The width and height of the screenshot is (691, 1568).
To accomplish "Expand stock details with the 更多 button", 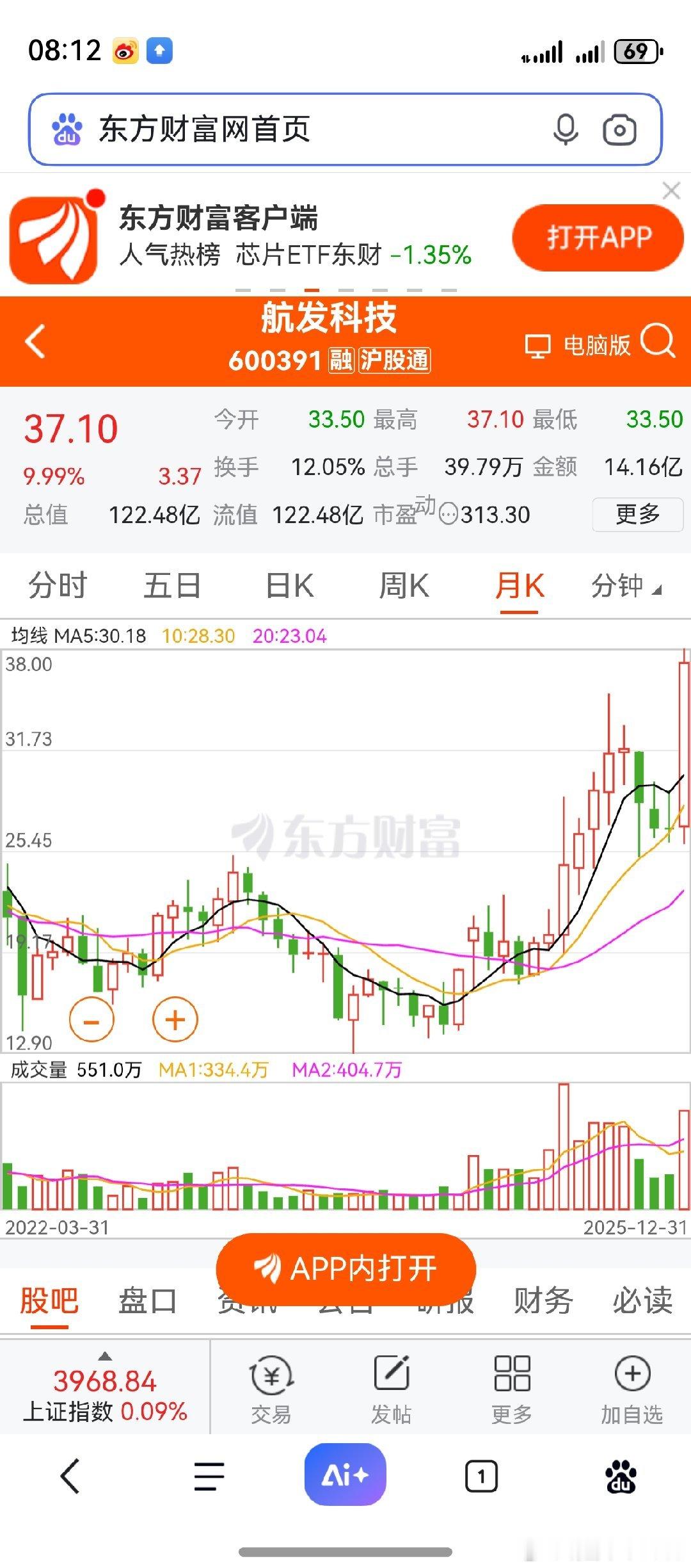I will (637, 514).
